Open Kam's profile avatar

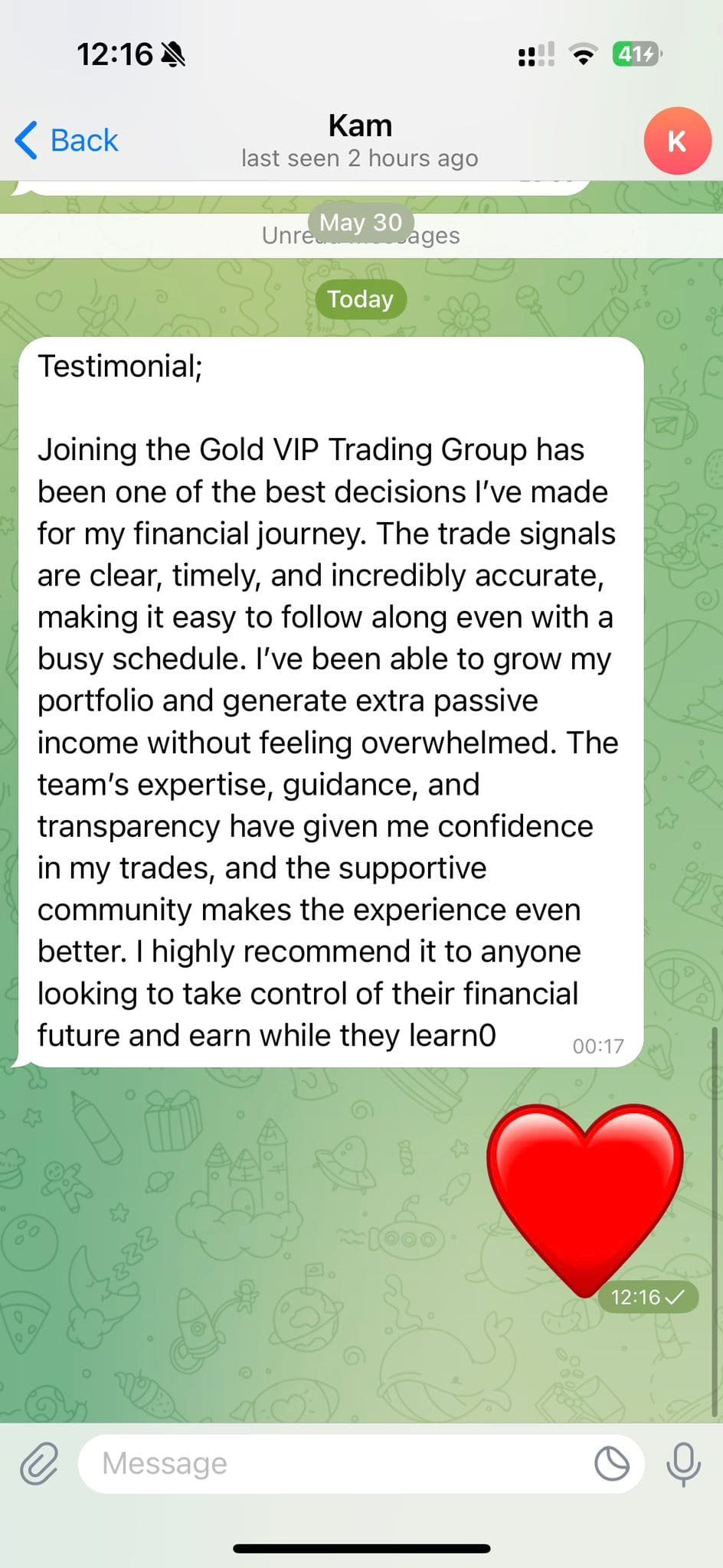(x=677, y=141)
